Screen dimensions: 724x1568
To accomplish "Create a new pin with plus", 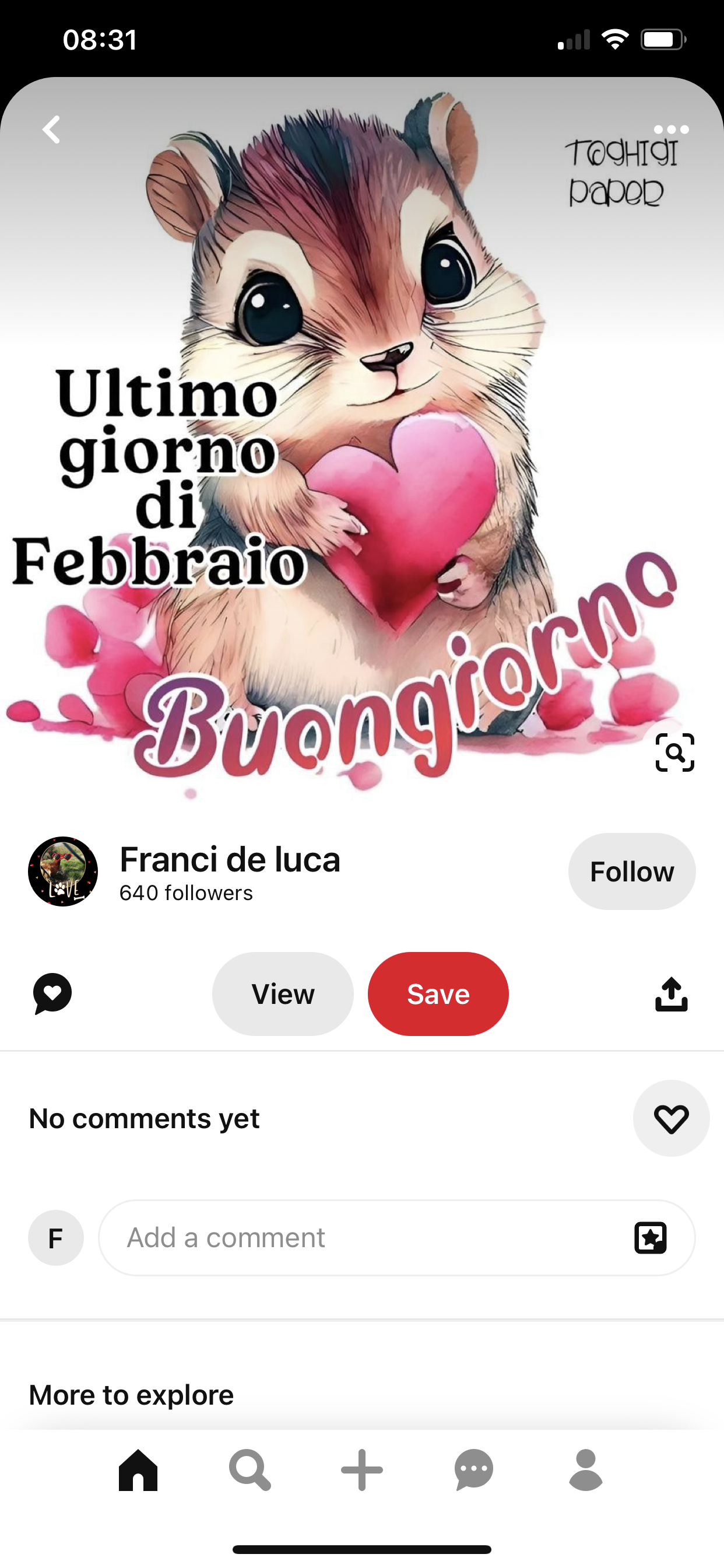I will 362,1470.
